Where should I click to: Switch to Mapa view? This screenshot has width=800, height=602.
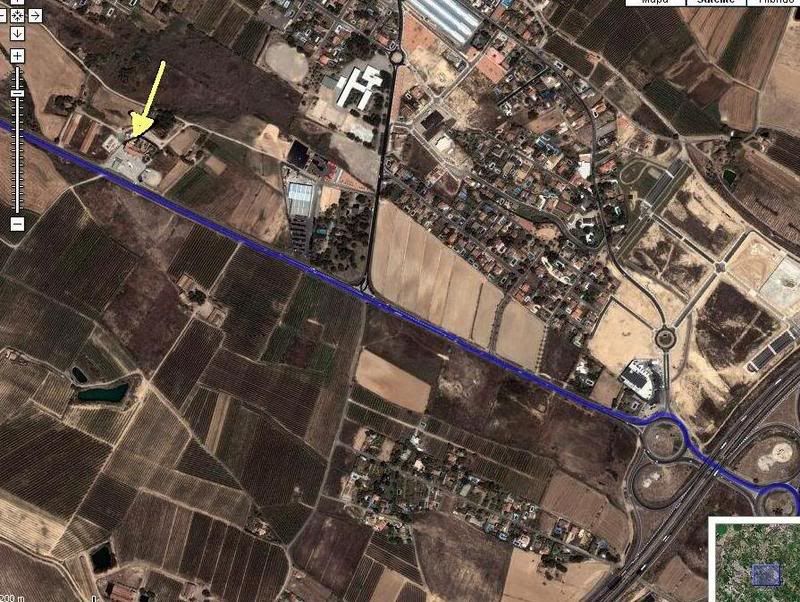[655, 3]
